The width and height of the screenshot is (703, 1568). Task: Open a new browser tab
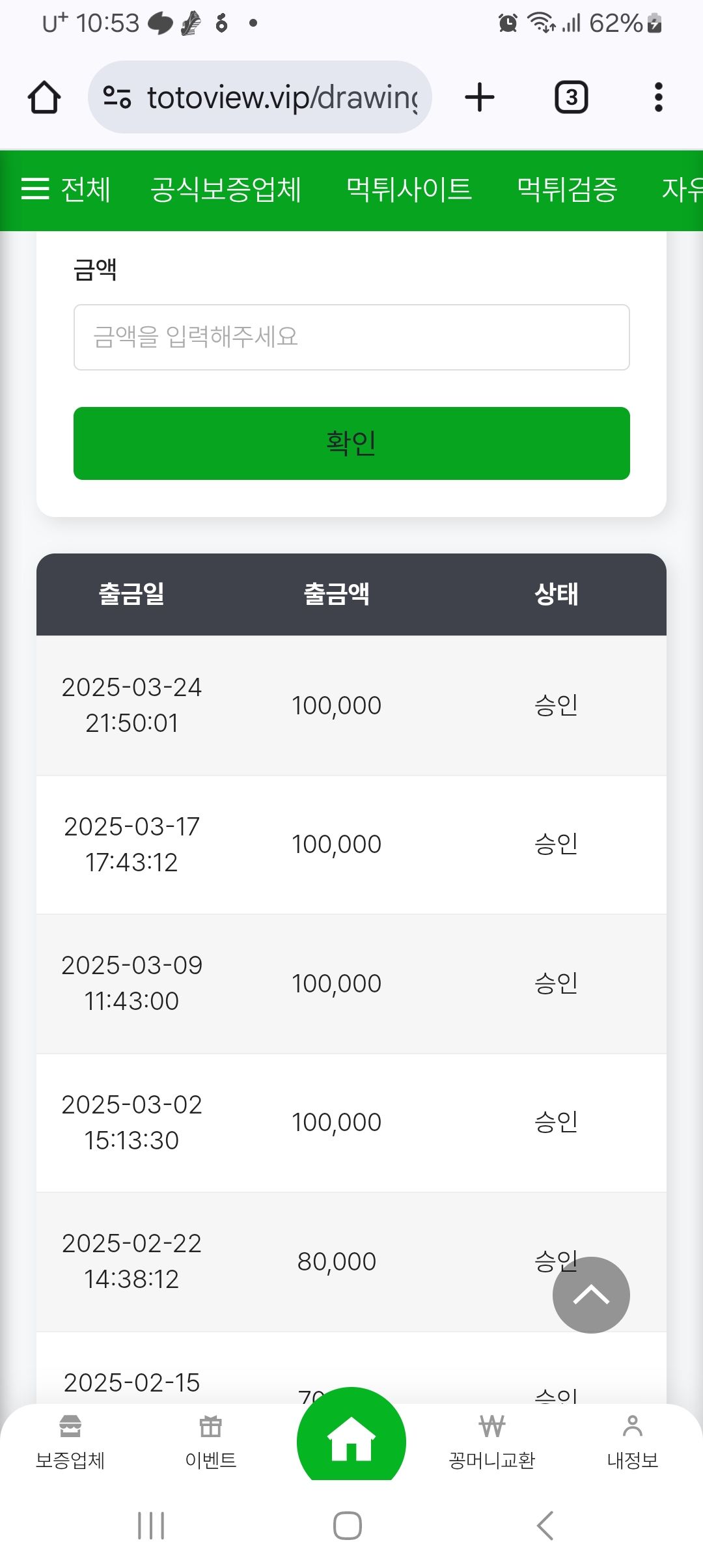coord(480,98)
